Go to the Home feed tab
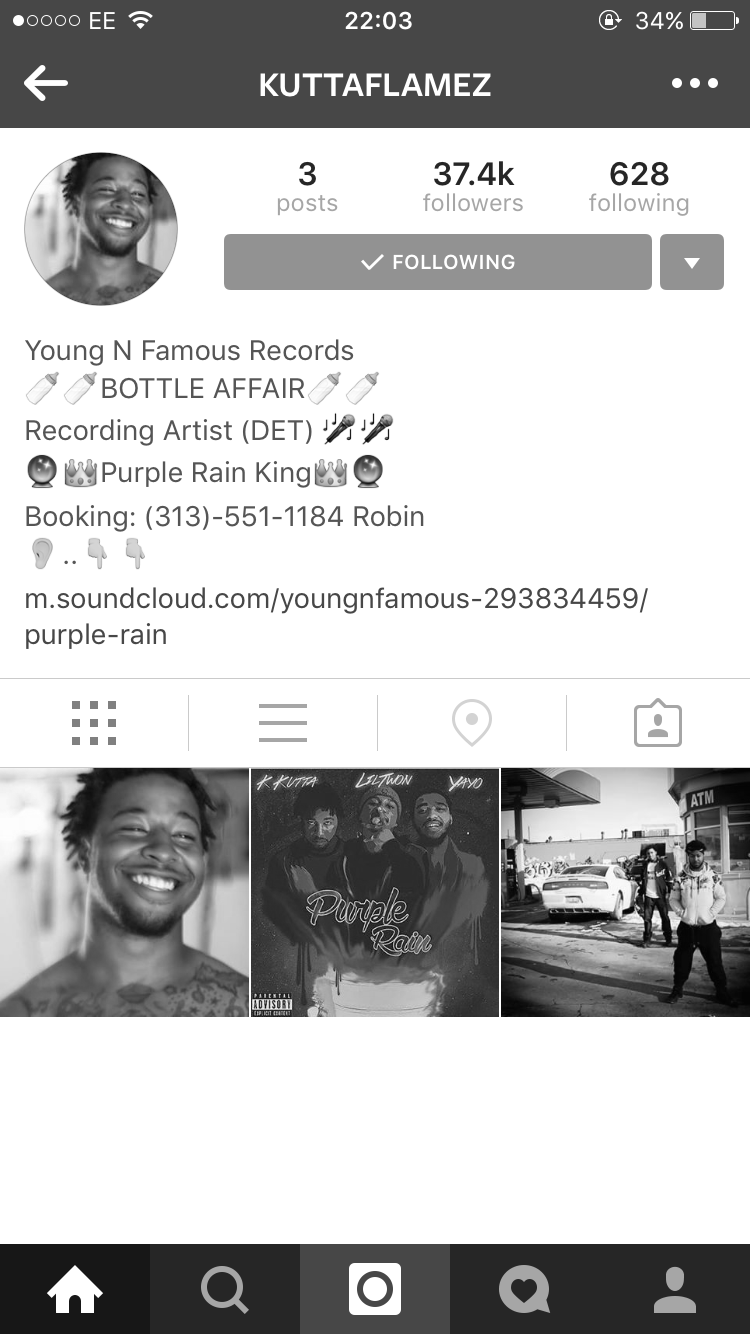This screenshot has height=1334, width=750. tap(75, 1289)
